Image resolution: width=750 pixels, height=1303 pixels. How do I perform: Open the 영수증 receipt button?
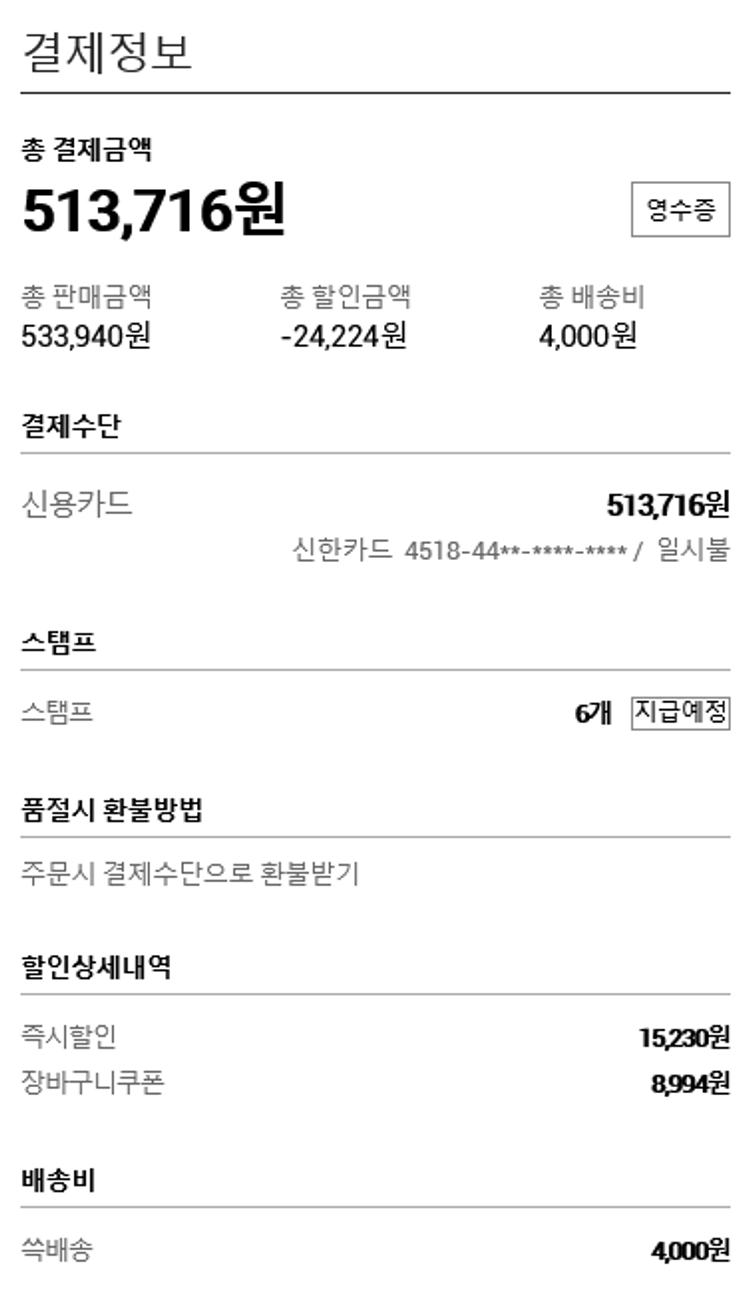click(x=680, y=210)
